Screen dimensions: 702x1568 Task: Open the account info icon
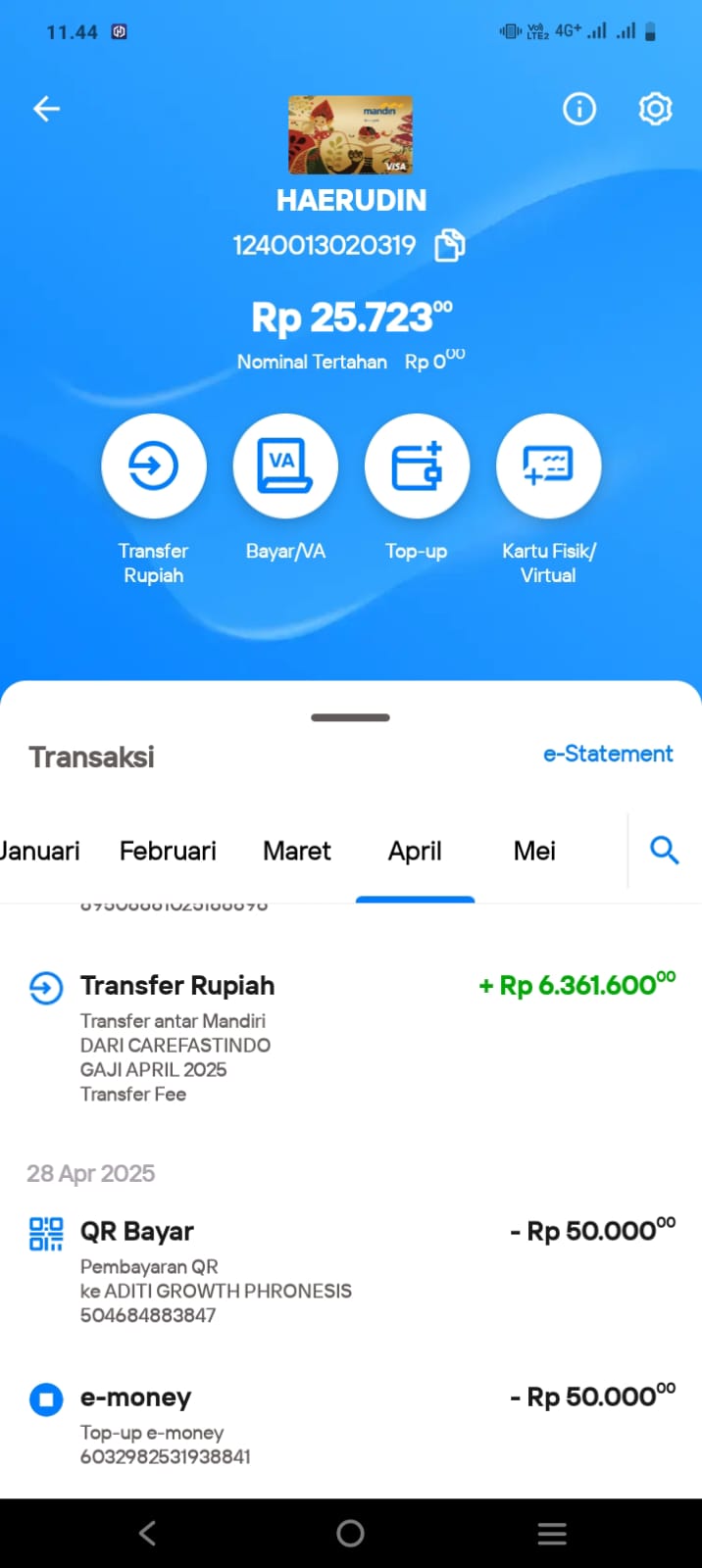coord(578,109)
